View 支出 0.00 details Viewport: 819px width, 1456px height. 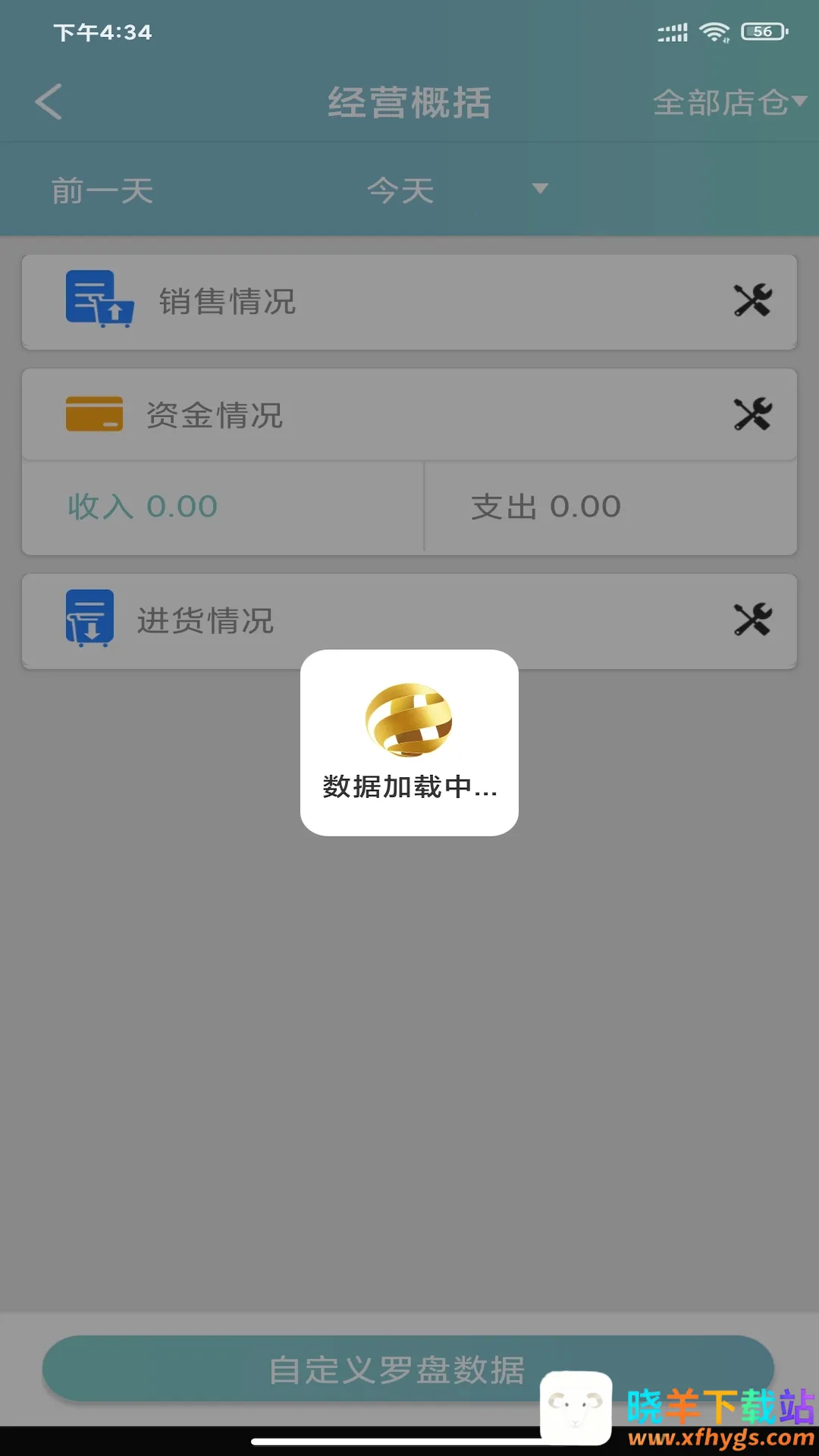546,507
